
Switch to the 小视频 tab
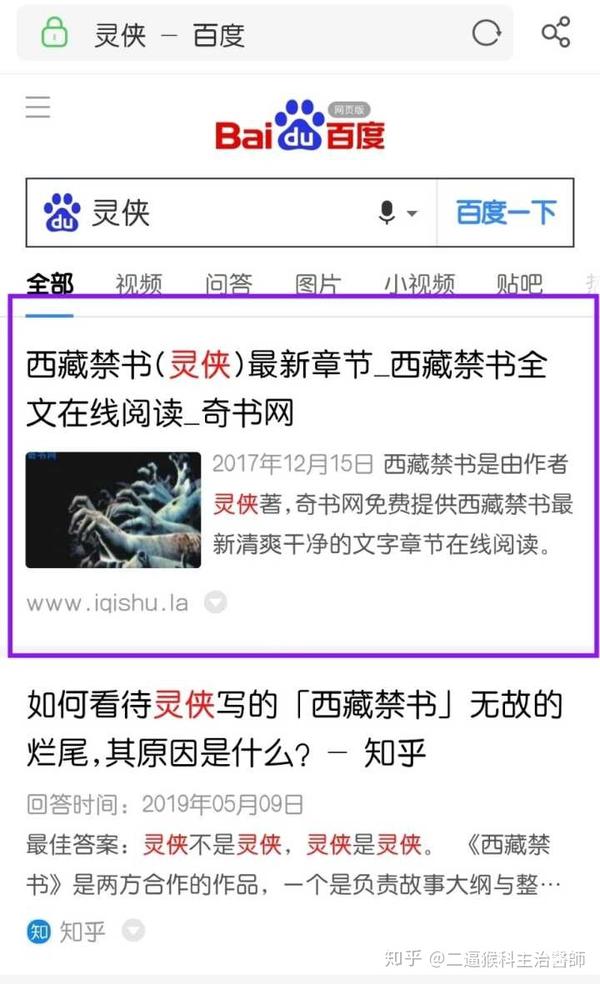[419, 285]
